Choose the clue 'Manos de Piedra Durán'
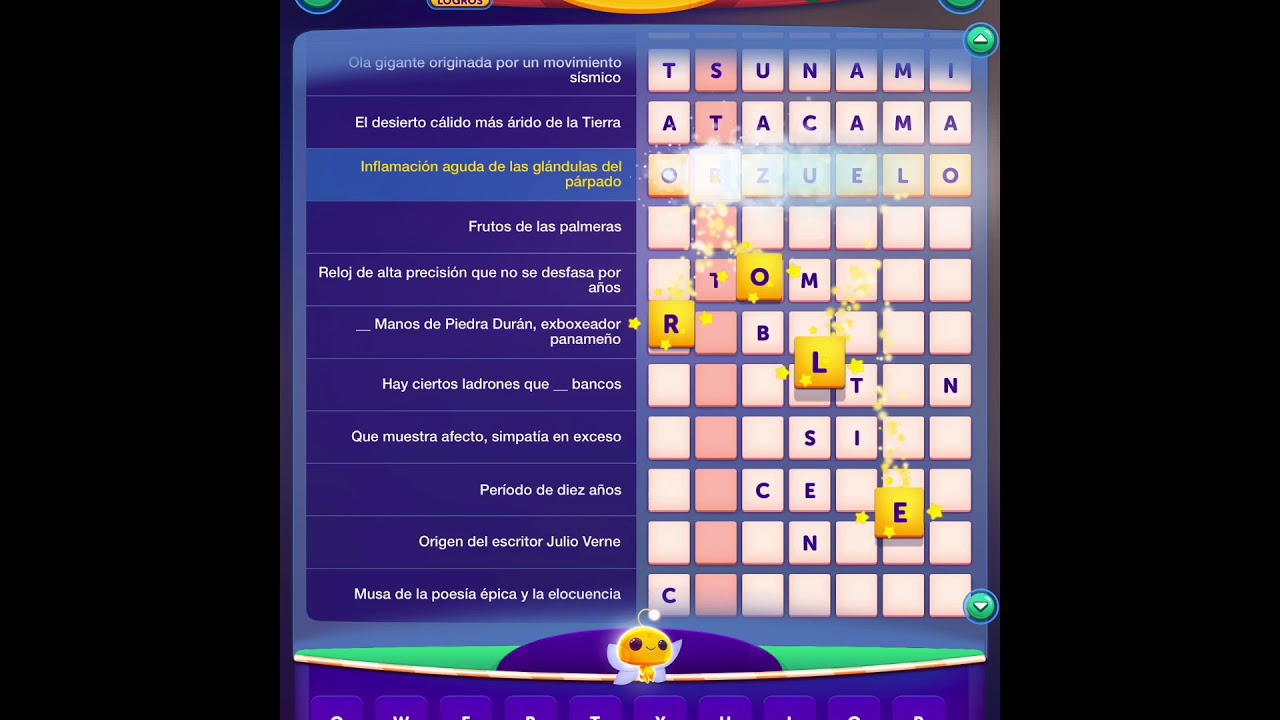 pos(471,332)
